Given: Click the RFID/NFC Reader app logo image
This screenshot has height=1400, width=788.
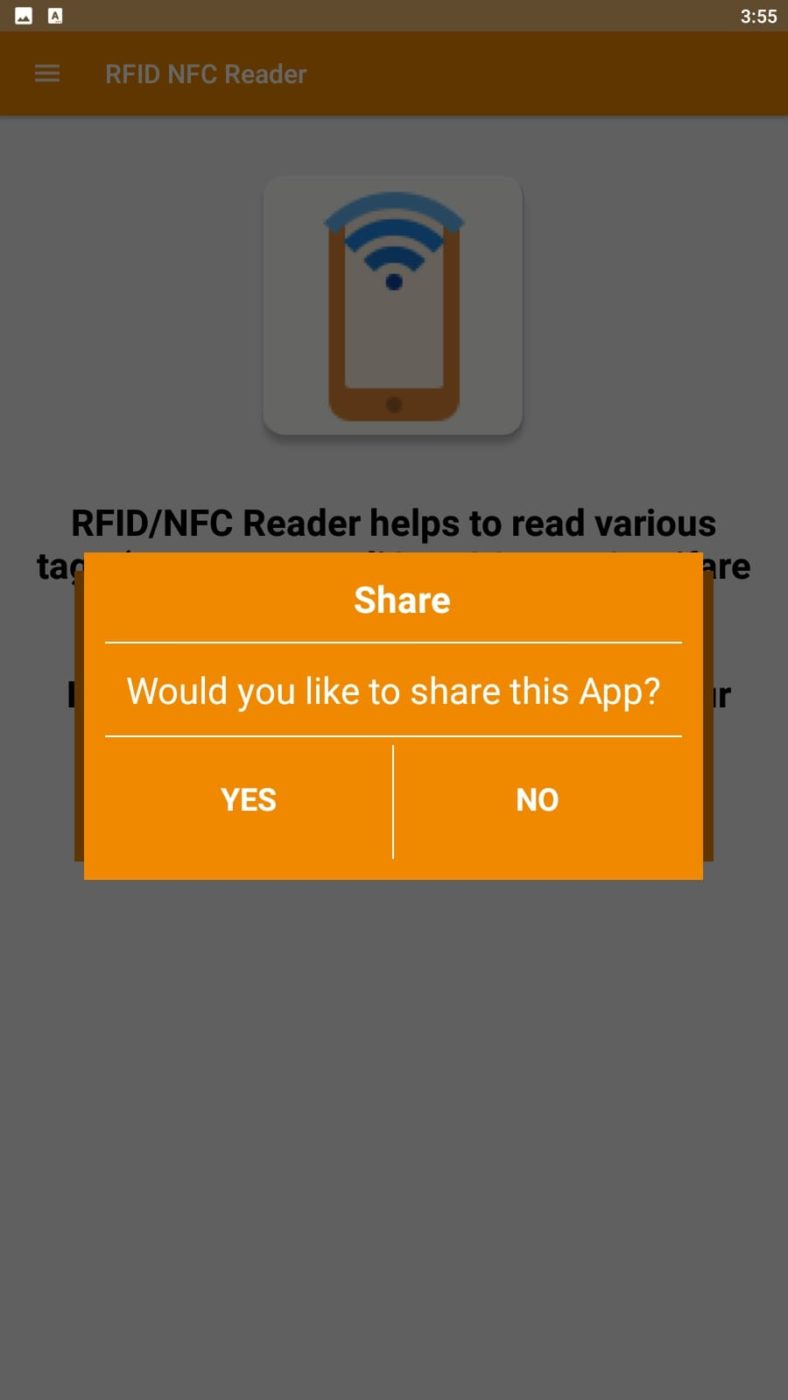Looking at the screenshot, I should [393, 306].
